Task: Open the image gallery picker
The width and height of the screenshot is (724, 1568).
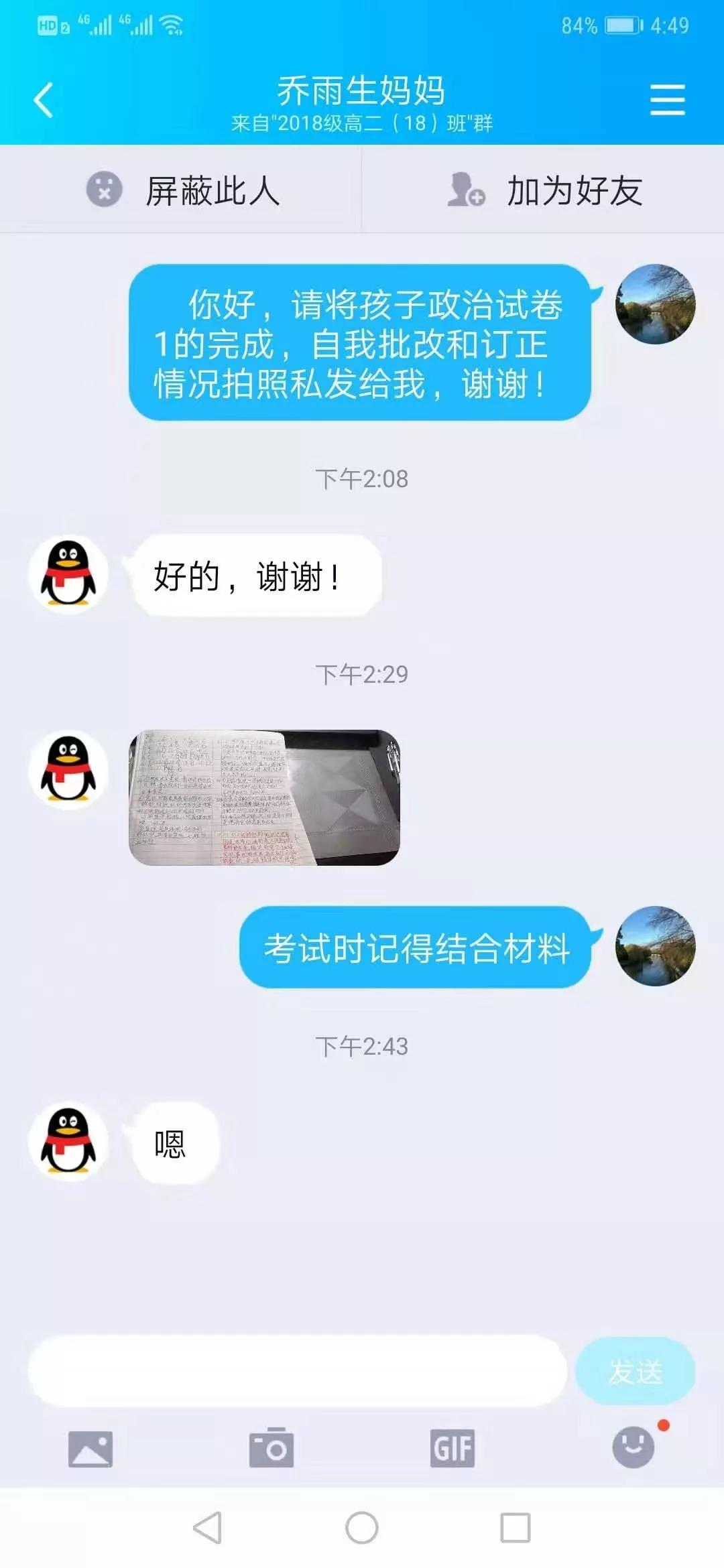Action: (90, 1449)
